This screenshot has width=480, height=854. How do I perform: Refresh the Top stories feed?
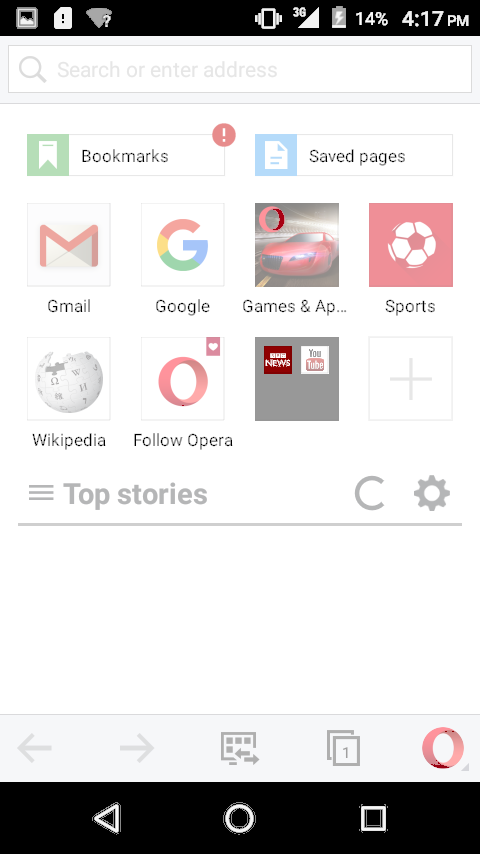tap(369, 493)
